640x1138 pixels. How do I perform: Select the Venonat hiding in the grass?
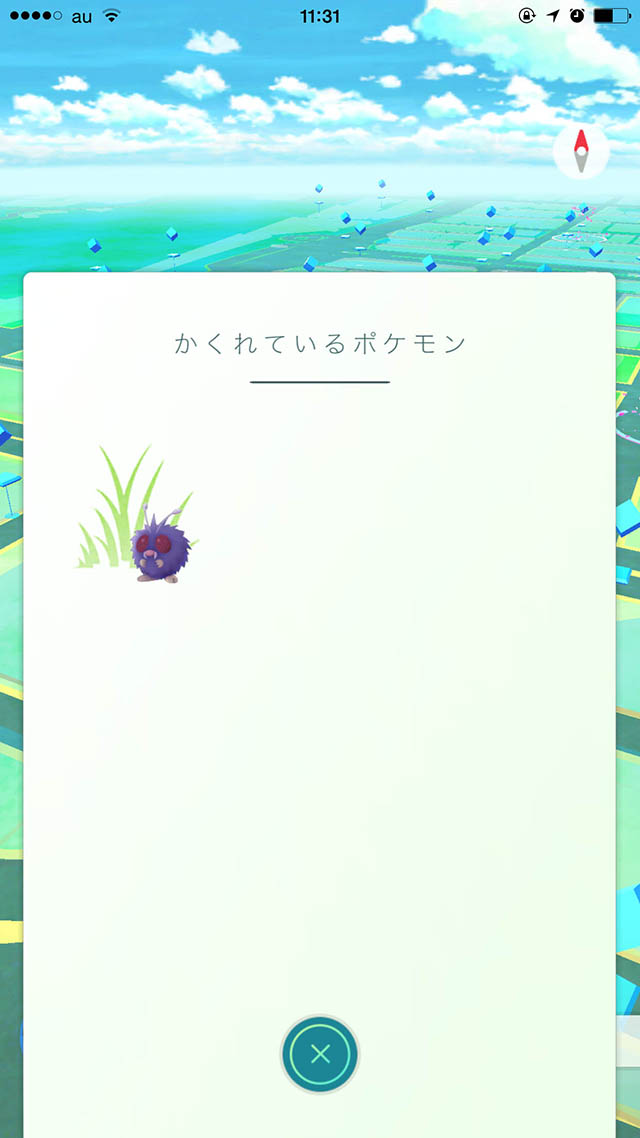click(x=156, y=548)
